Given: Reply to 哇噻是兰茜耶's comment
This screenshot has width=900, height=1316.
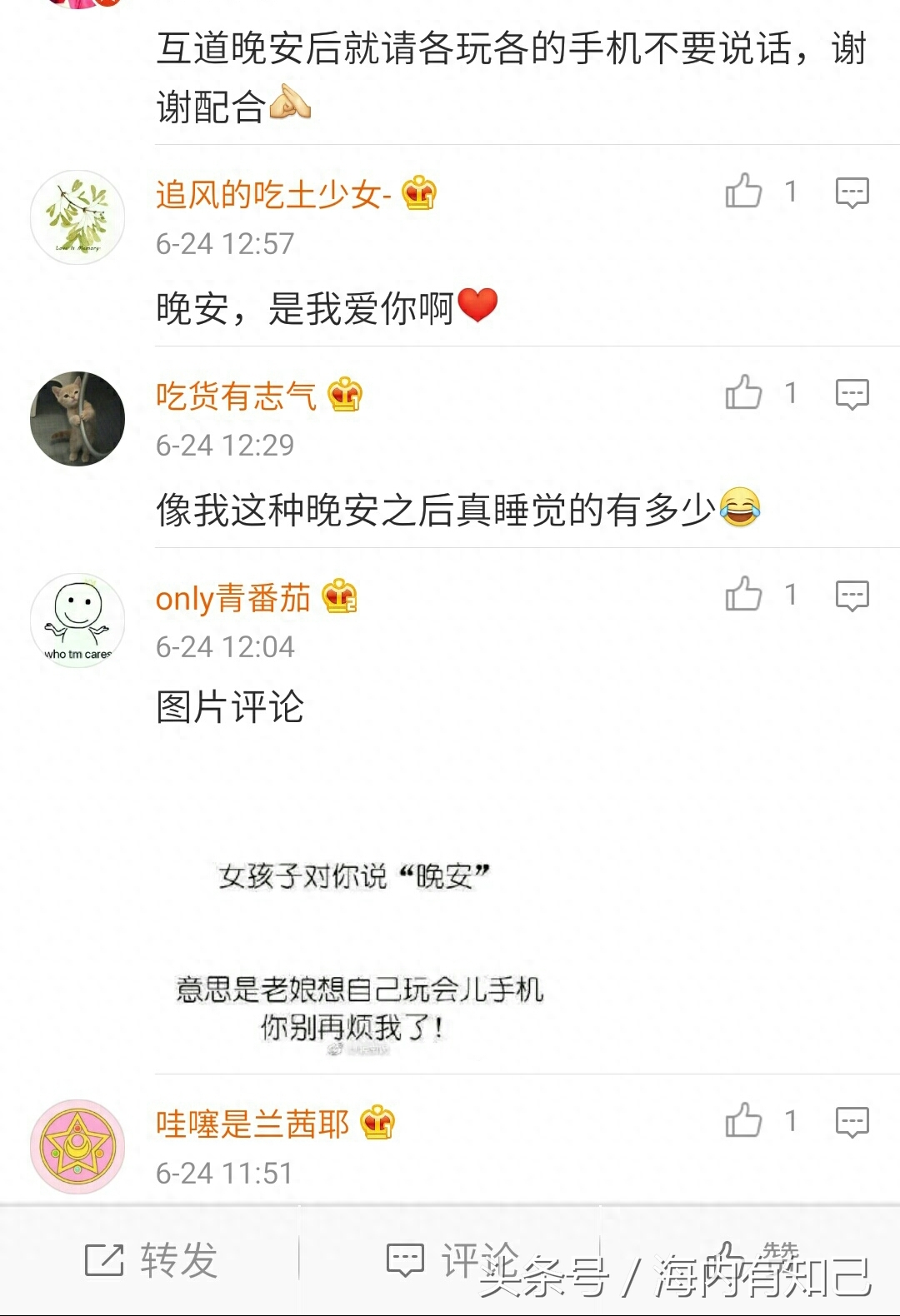Looking at the screenshot, I should pos(852,1122).
